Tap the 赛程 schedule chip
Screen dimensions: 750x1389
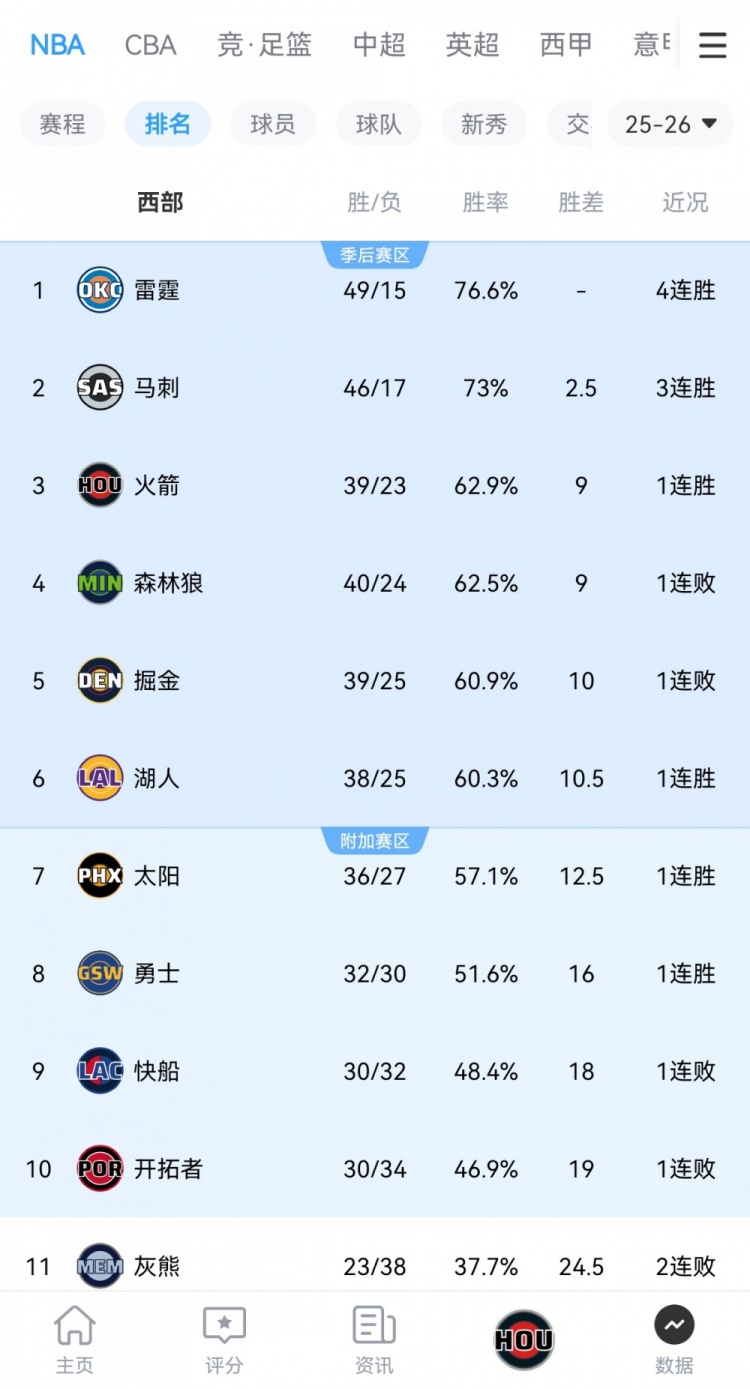pyautogui.click(x=62, y=124)
